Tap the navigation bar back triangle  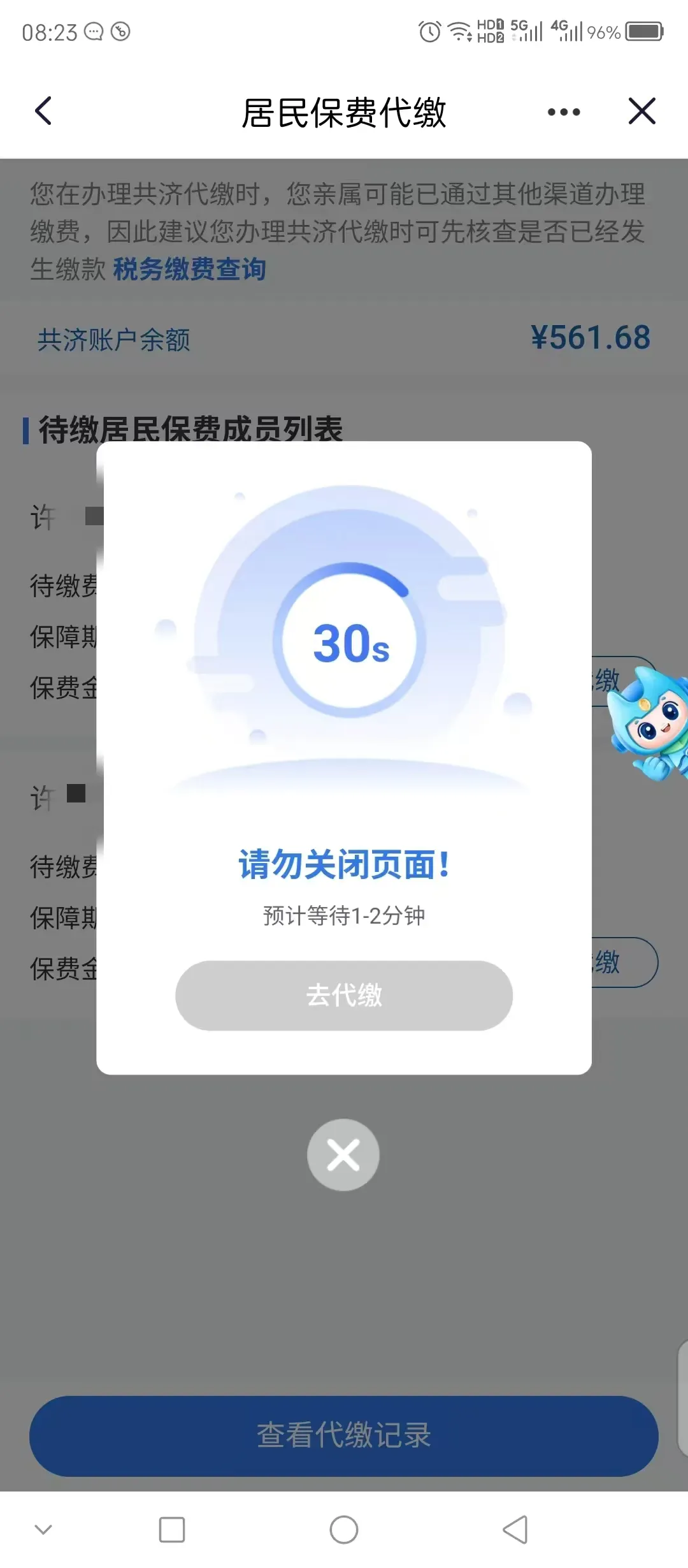(x=516, y=1528)
